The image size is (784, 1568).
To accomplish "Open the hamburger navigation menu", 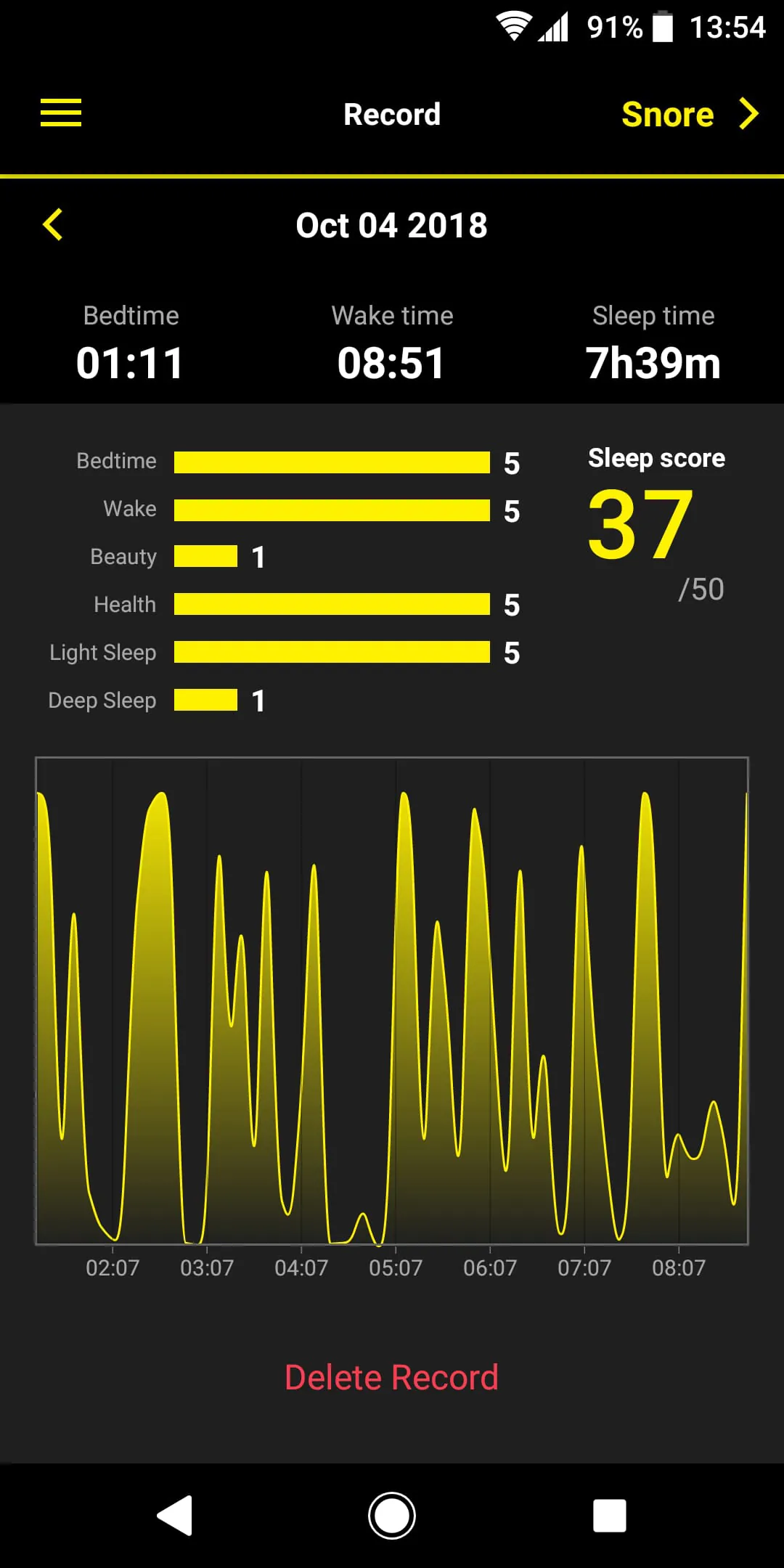I will (60, 113).
